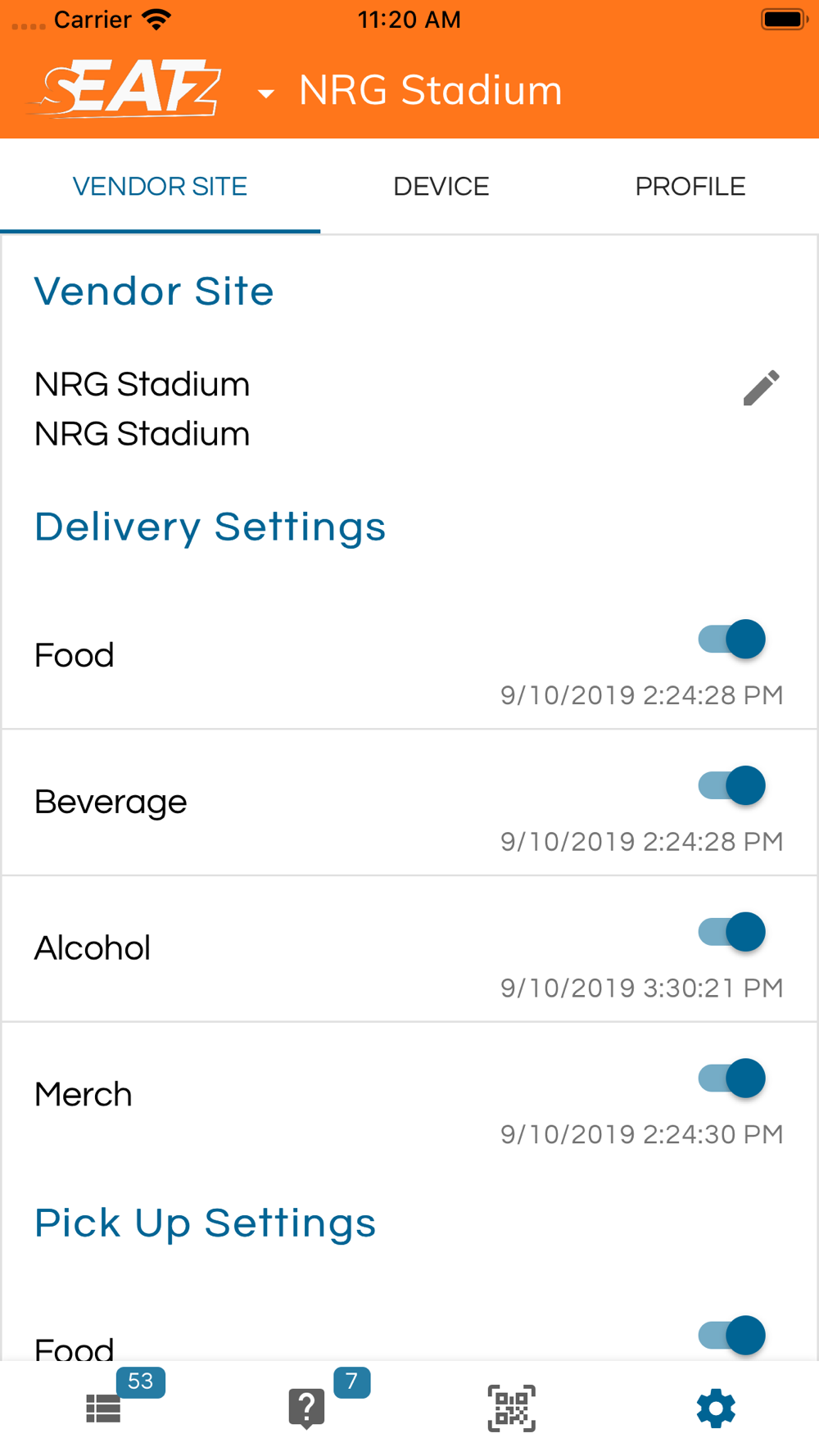Toggle Beverage delivery setting

point(731,785)
